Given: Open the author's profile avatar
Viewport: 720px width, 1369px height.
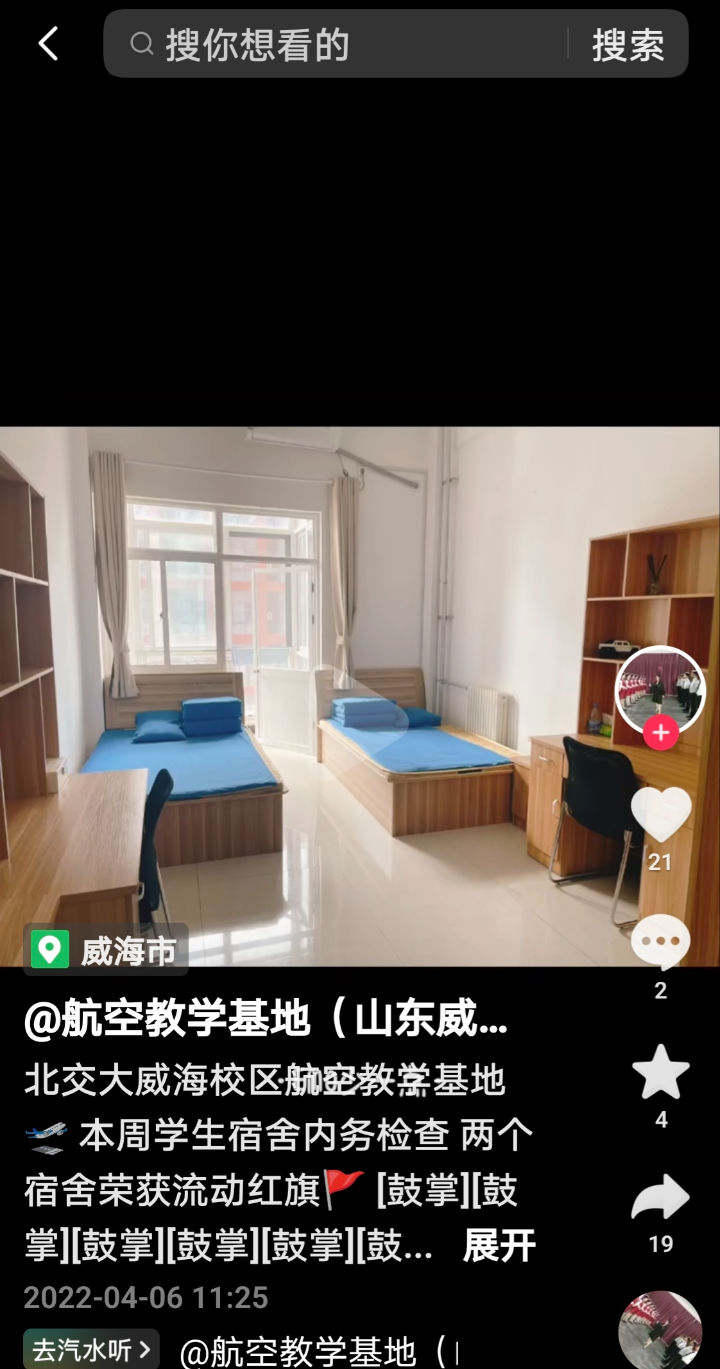Looking at the screenshot, I should coord(660,688).
